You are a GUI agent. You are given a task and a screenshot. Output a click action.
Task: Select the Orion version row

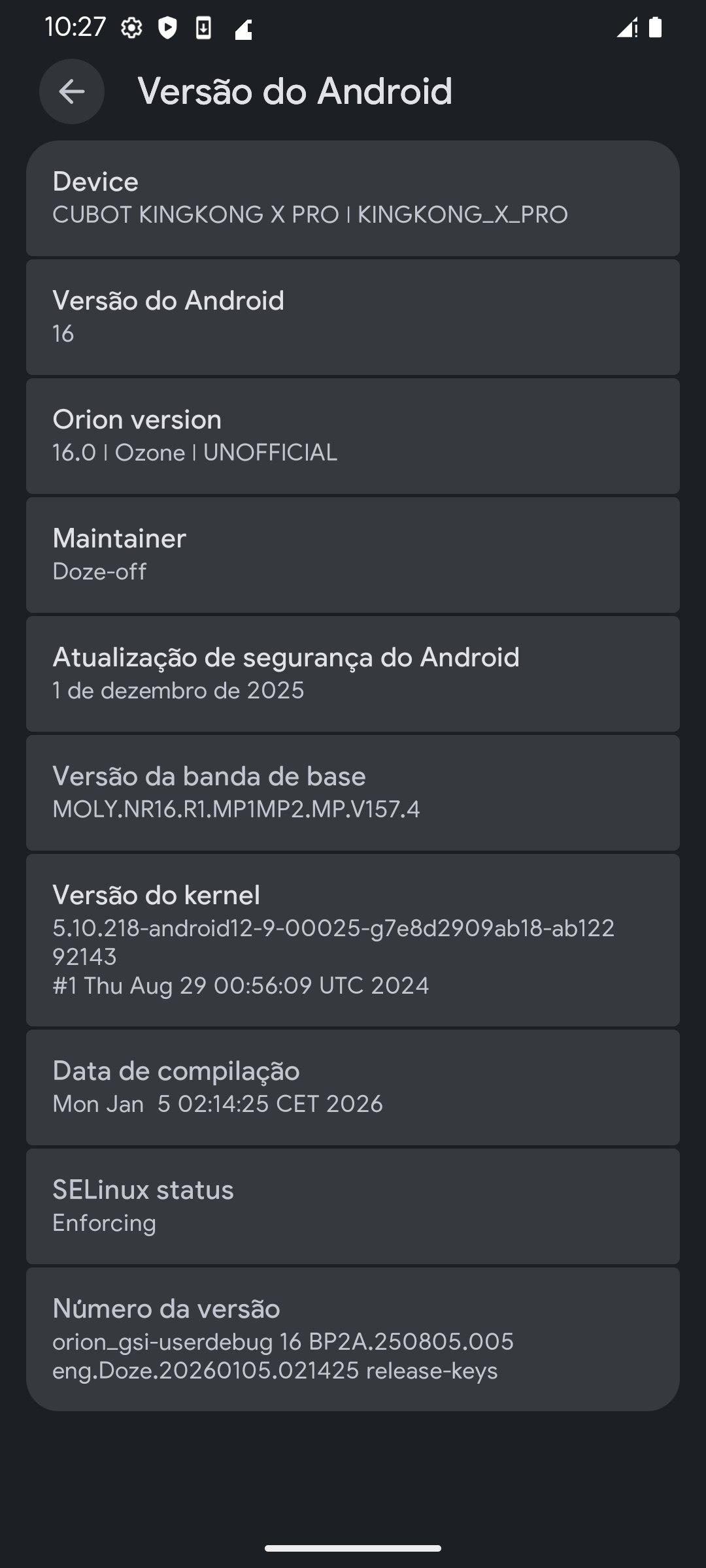tap(353, 436)
